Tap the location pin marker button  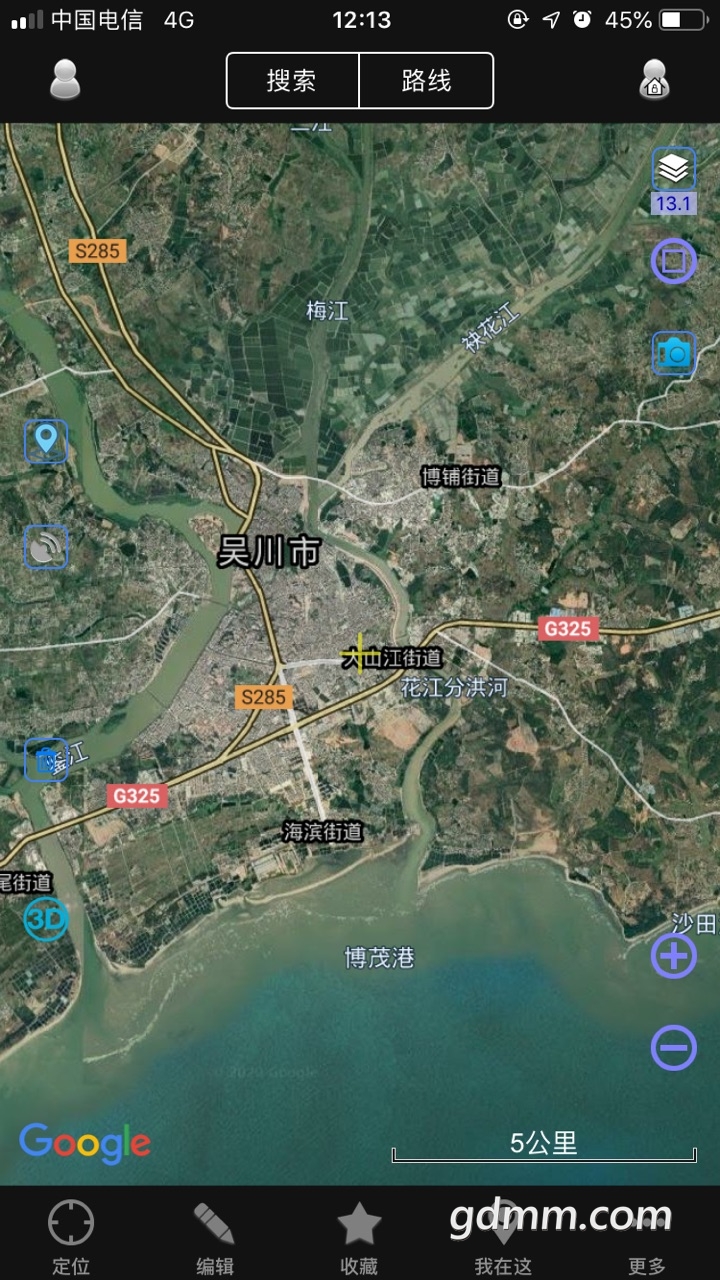46,440
